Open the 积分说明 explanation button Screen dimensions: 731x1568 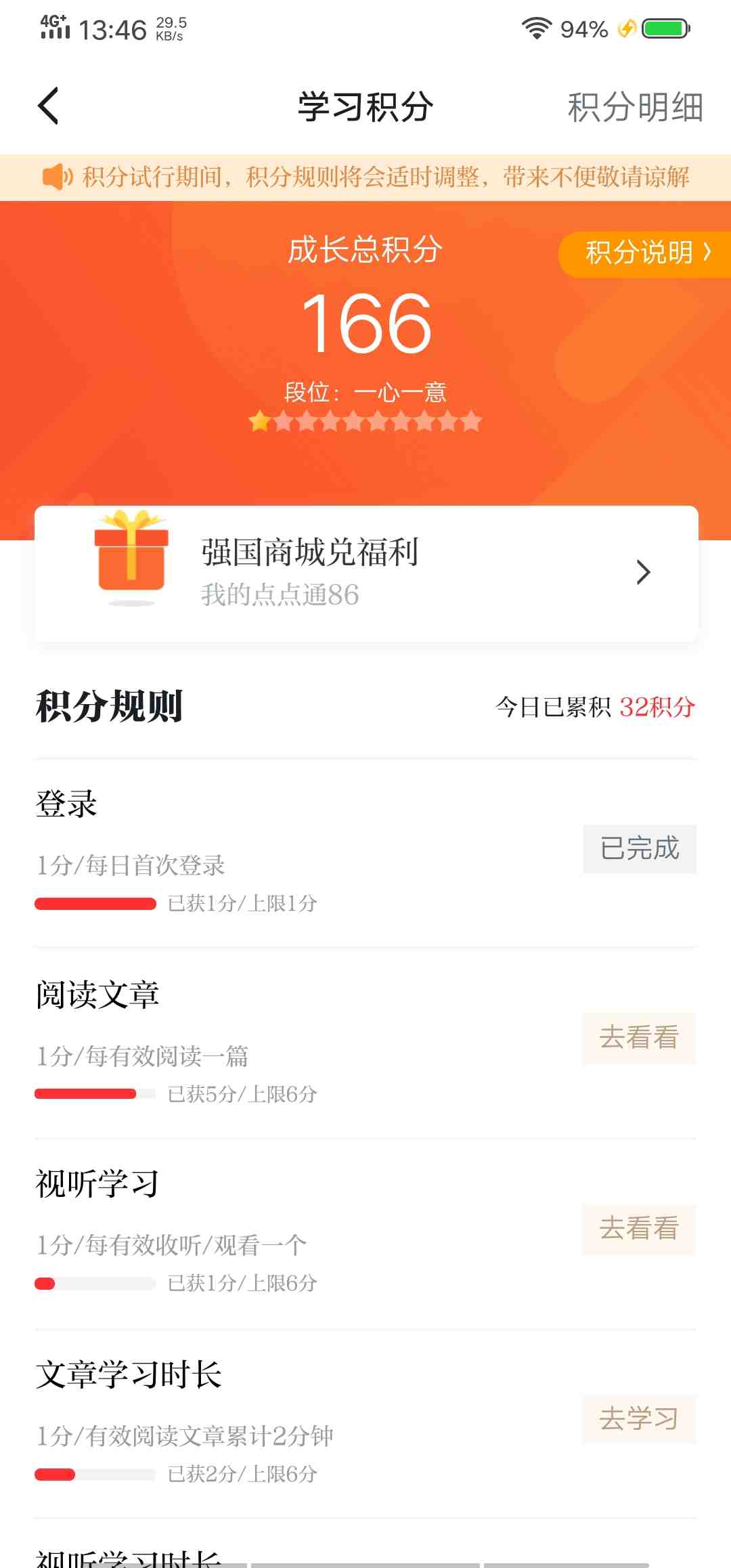(x=645, y=253)
